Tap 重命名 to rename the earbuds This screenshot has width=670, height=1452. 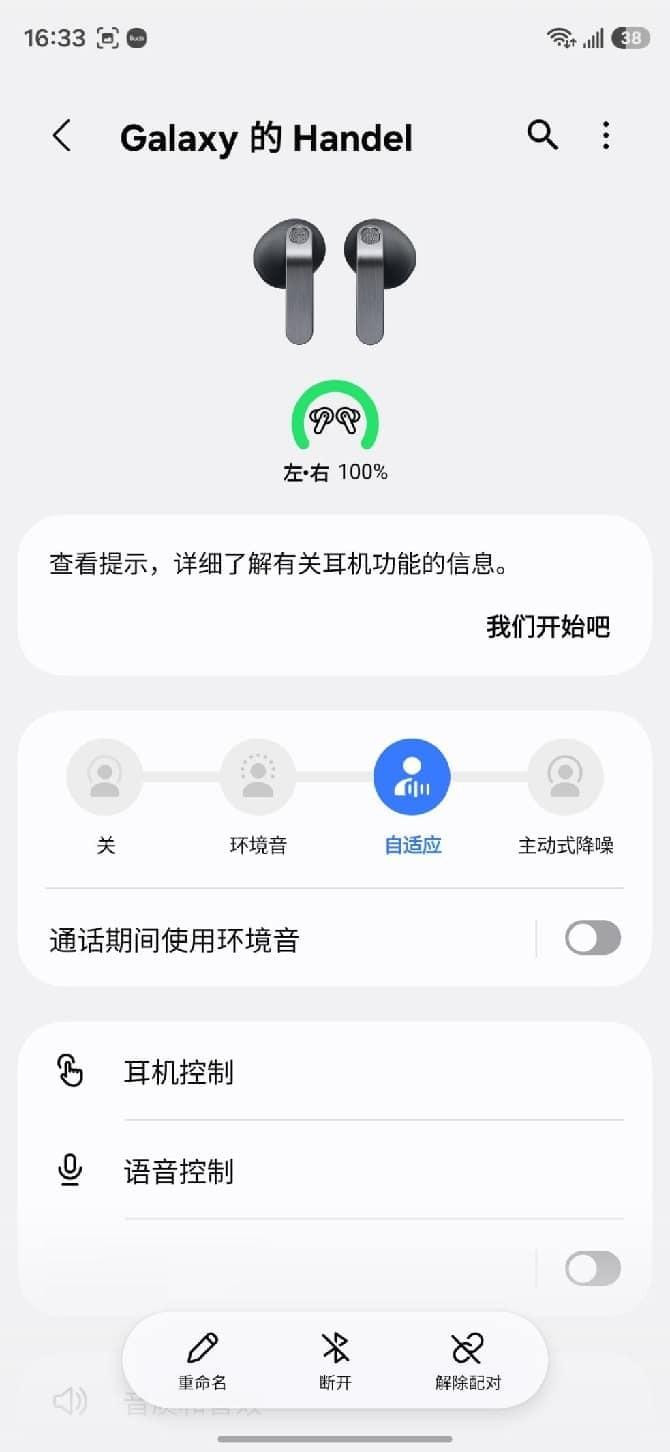[x=203, y=1360]
